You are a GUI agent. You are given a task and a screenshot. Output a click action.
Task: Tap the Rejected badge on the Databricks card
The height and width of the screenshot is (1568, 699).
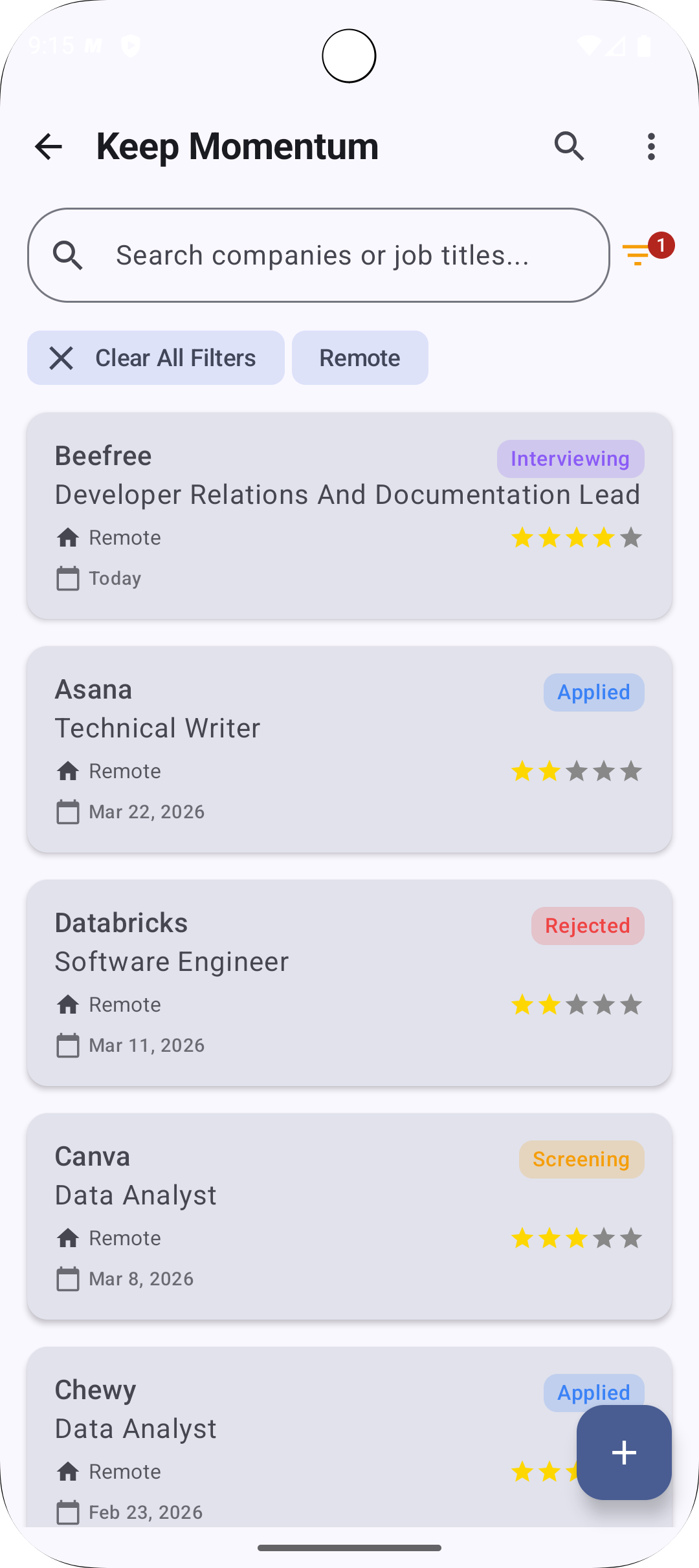click(x=587, y=926)
